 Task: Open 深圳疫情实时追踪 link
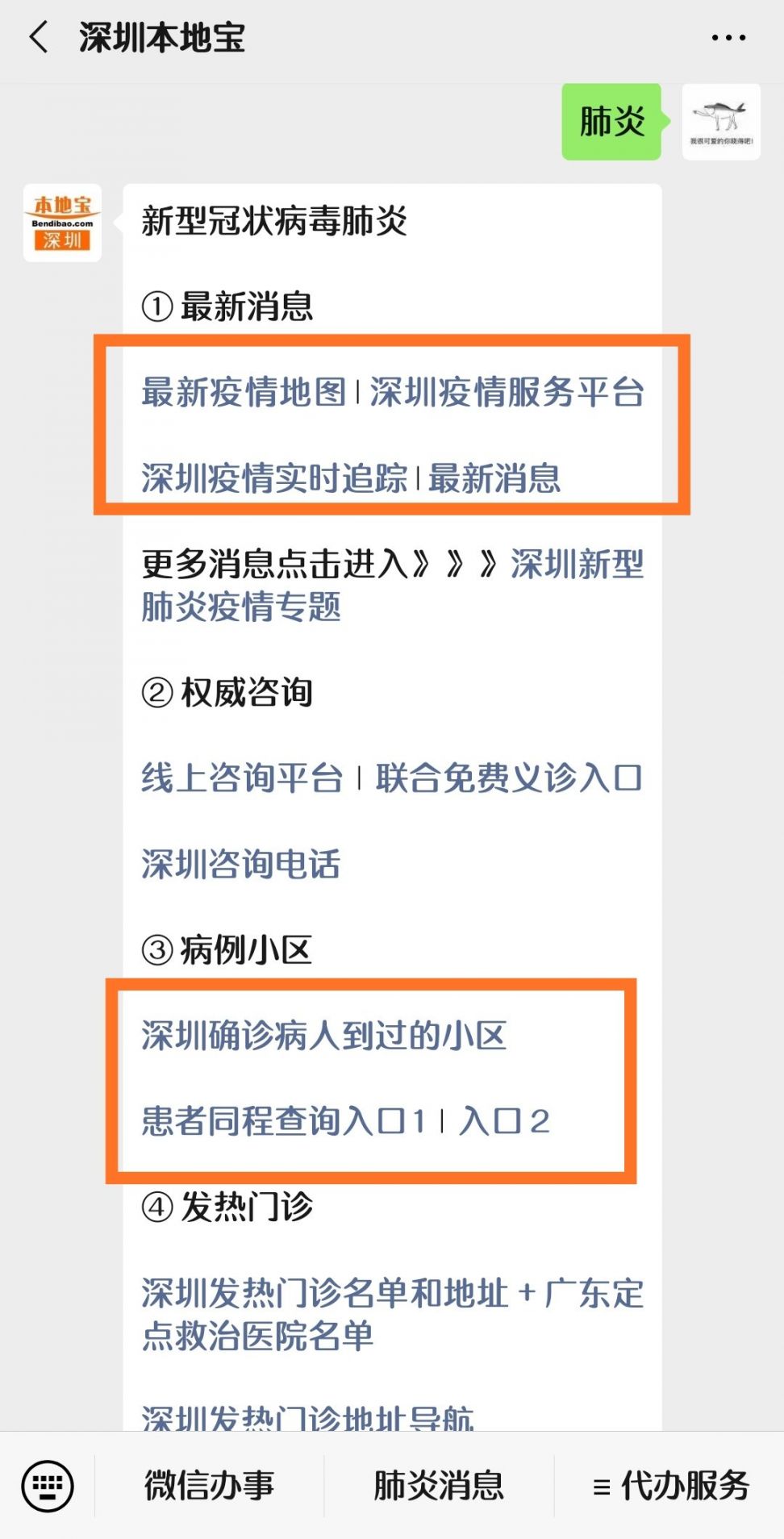(x=274, y=478)
